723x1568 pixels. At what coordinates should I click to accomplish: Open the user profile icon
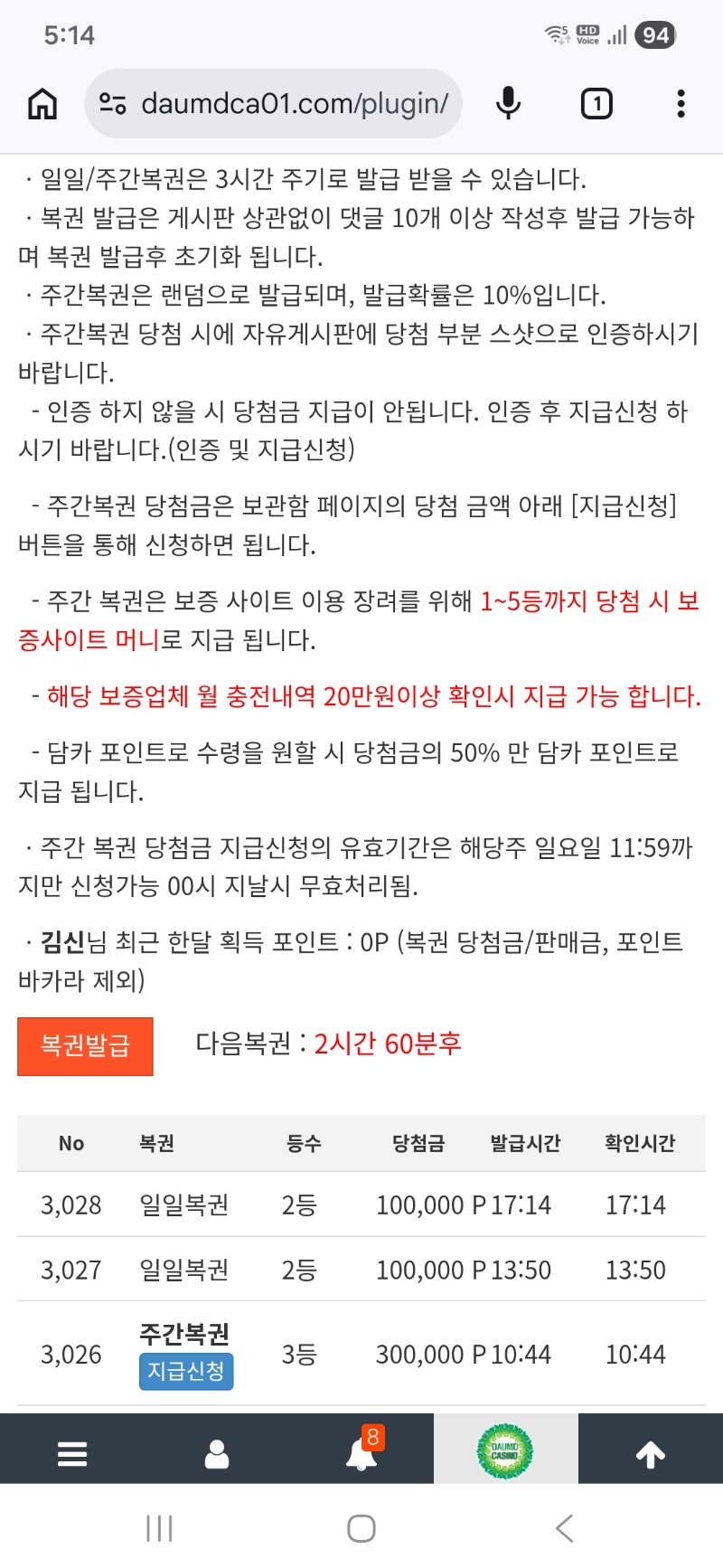click(217, 1454)
